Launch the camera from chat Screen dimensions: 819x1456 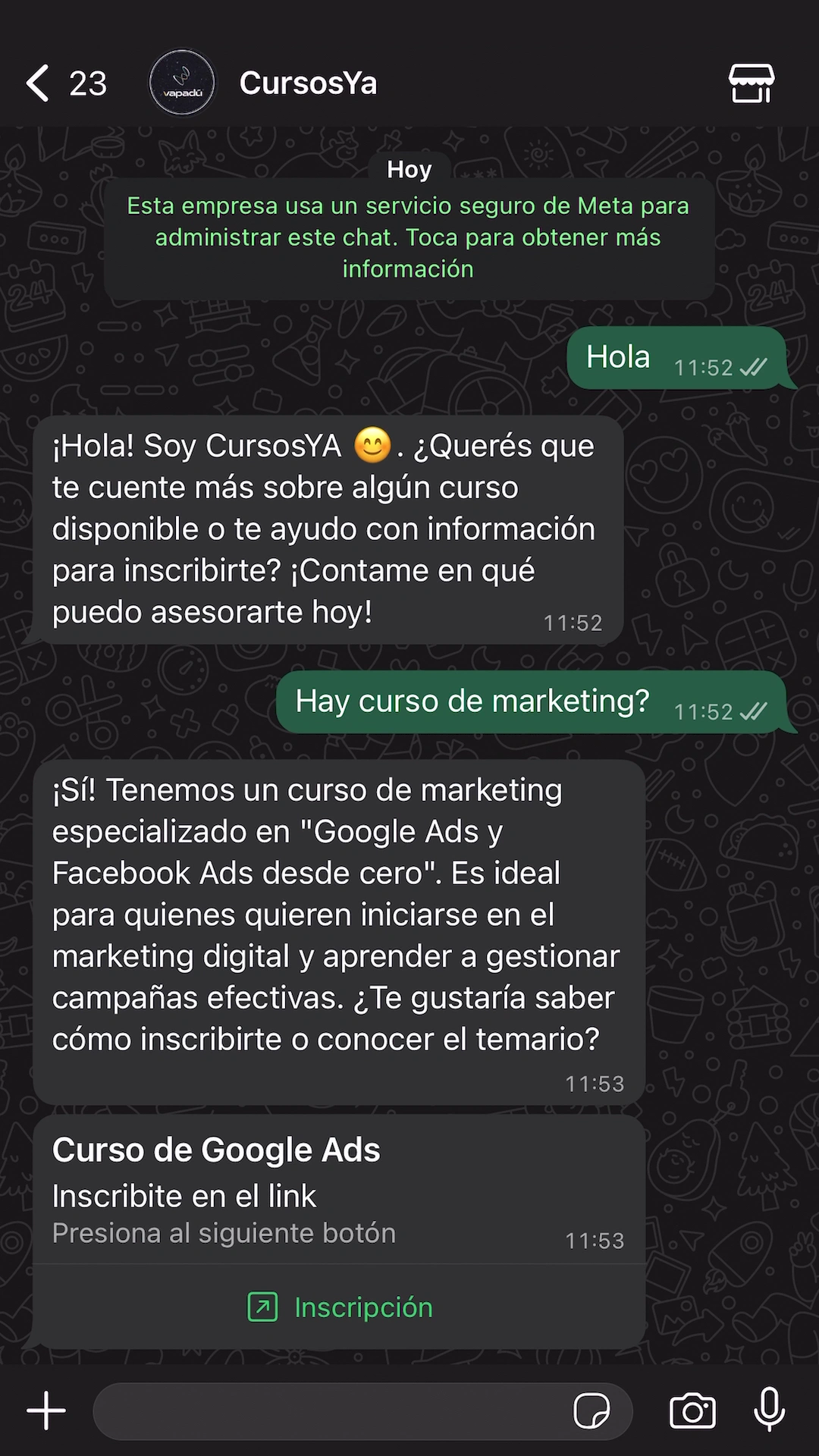coord(692,1410)
